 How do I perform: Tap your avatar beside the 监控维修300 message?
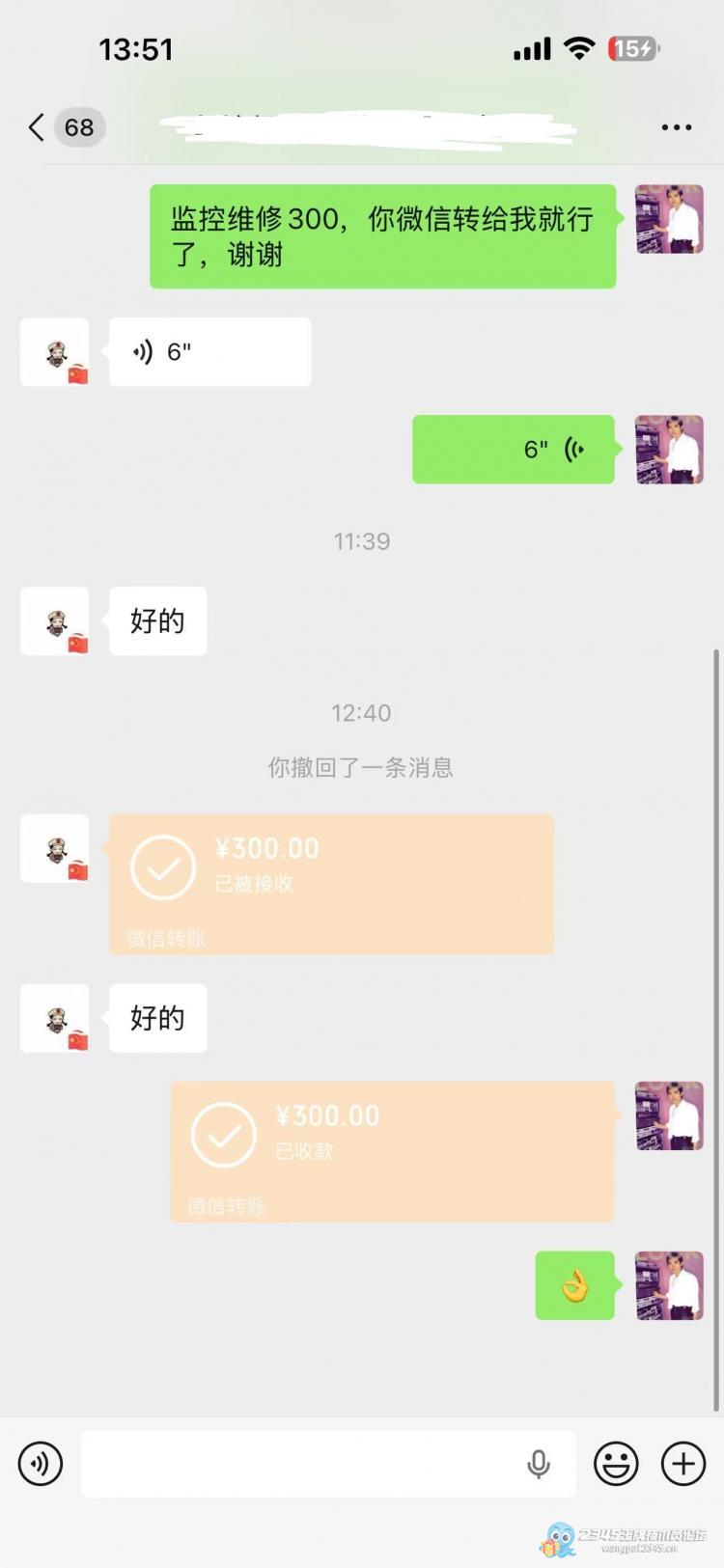pyautogui.click(x=669, y=220)
